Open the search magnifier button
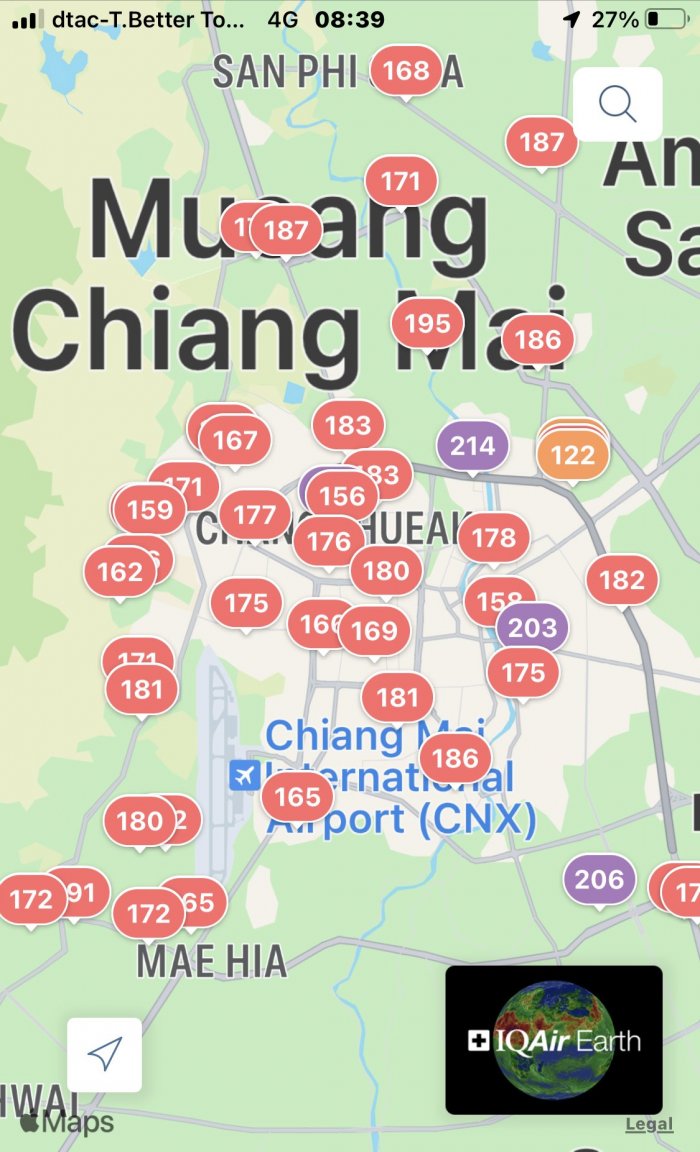Viewport: 700px width, 1152px height. coord(618,104)
